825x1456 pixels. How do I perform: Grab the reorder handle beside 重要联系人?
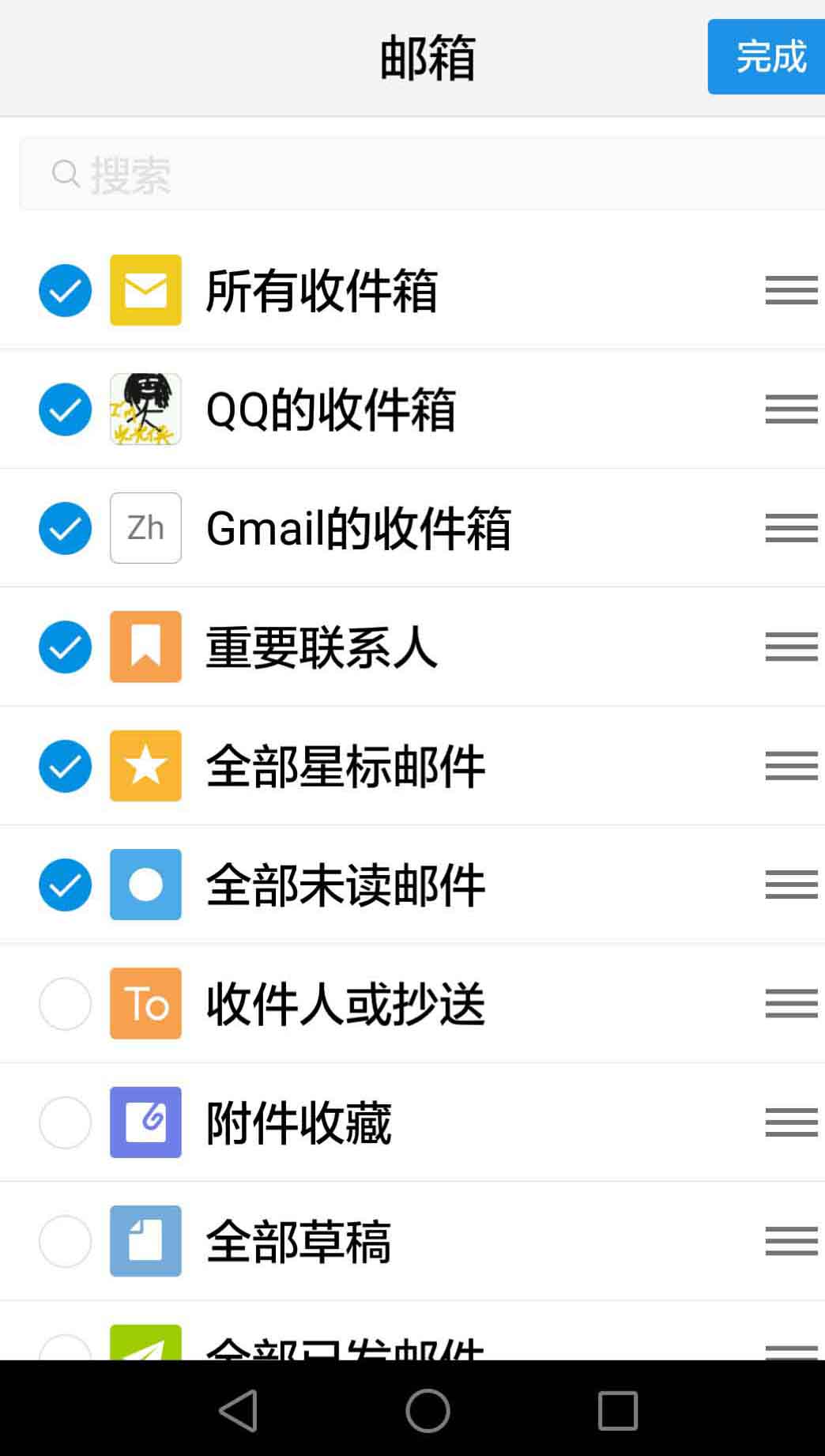[x=791, y=647]
